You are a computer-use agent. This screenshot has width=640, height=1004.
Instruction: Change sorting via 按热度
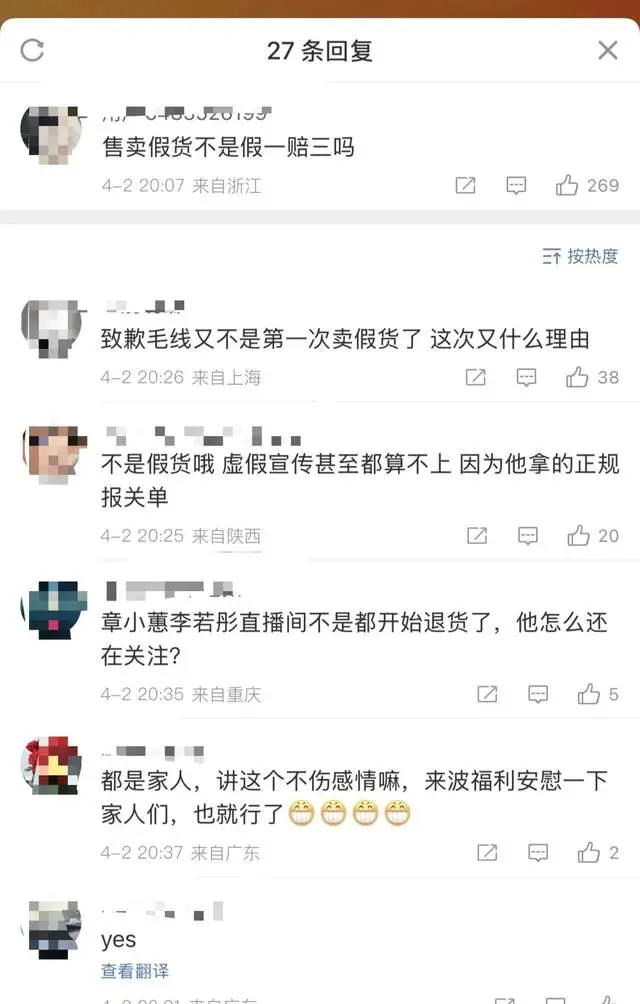tap(580, 257)
